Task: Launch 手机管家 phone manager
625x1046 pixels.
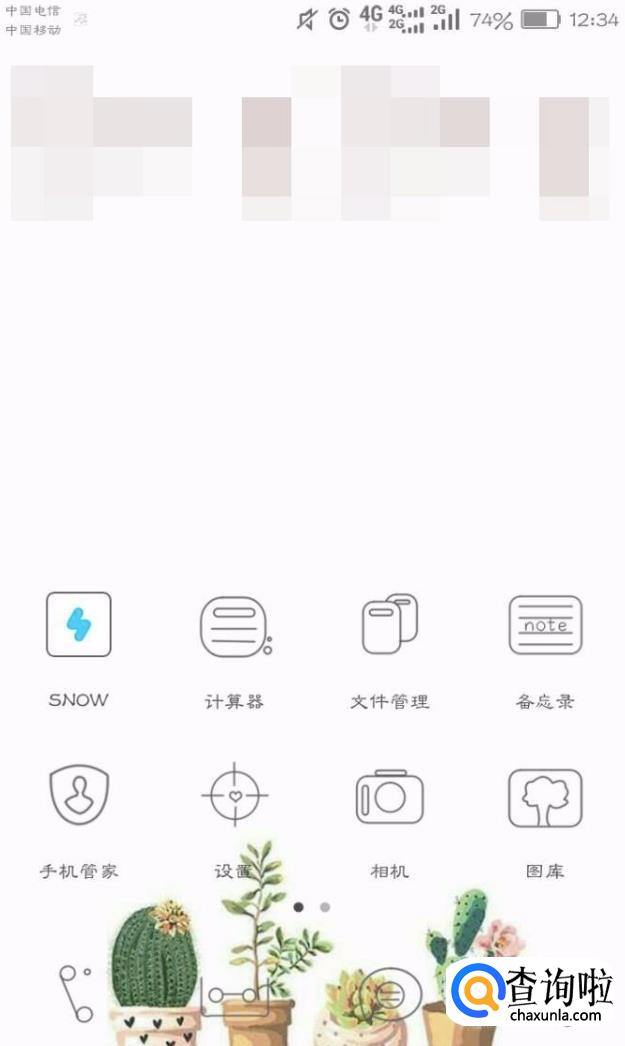Action: click(78, 796)
